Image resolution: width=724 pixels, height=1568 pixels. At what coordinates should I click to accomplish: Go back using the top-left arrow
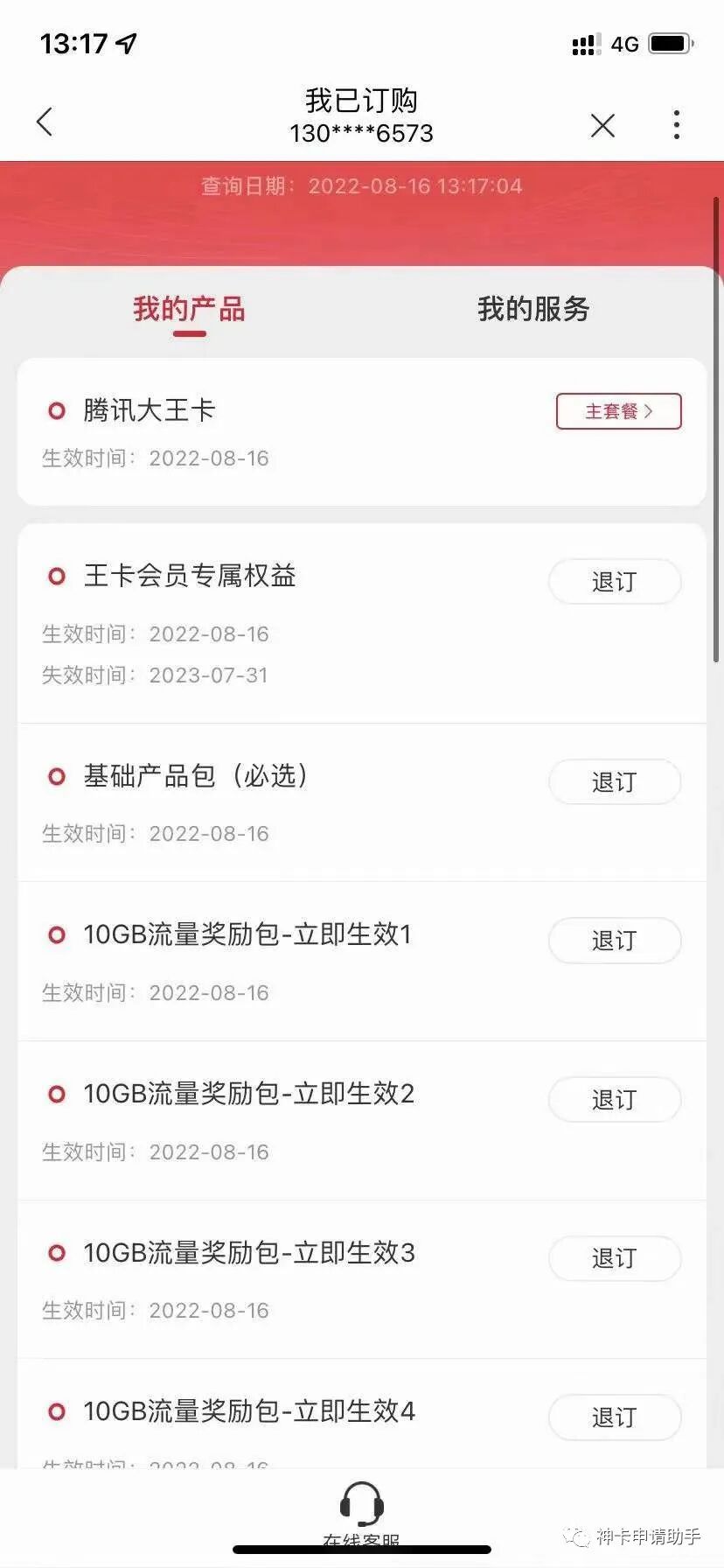(45, 122)
